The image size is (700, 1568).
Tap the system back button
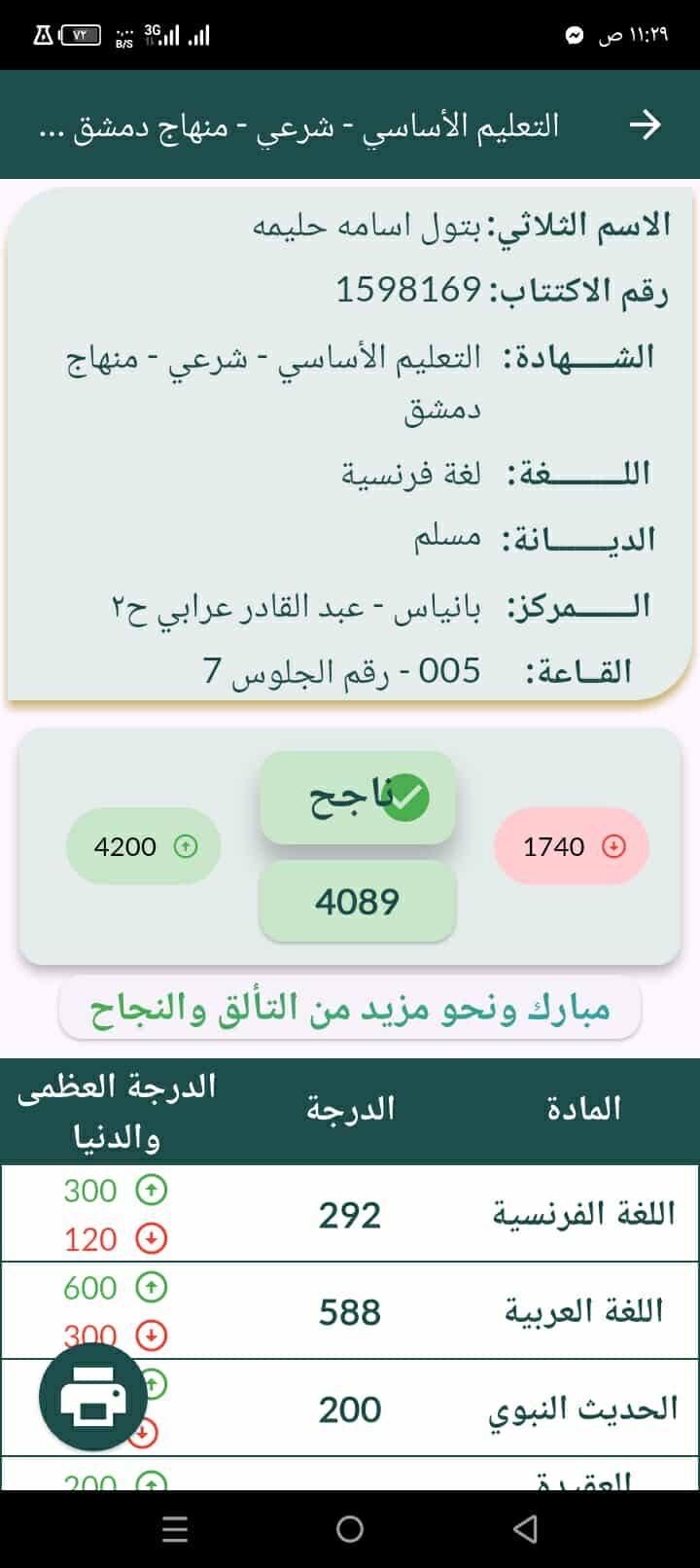525,1529
